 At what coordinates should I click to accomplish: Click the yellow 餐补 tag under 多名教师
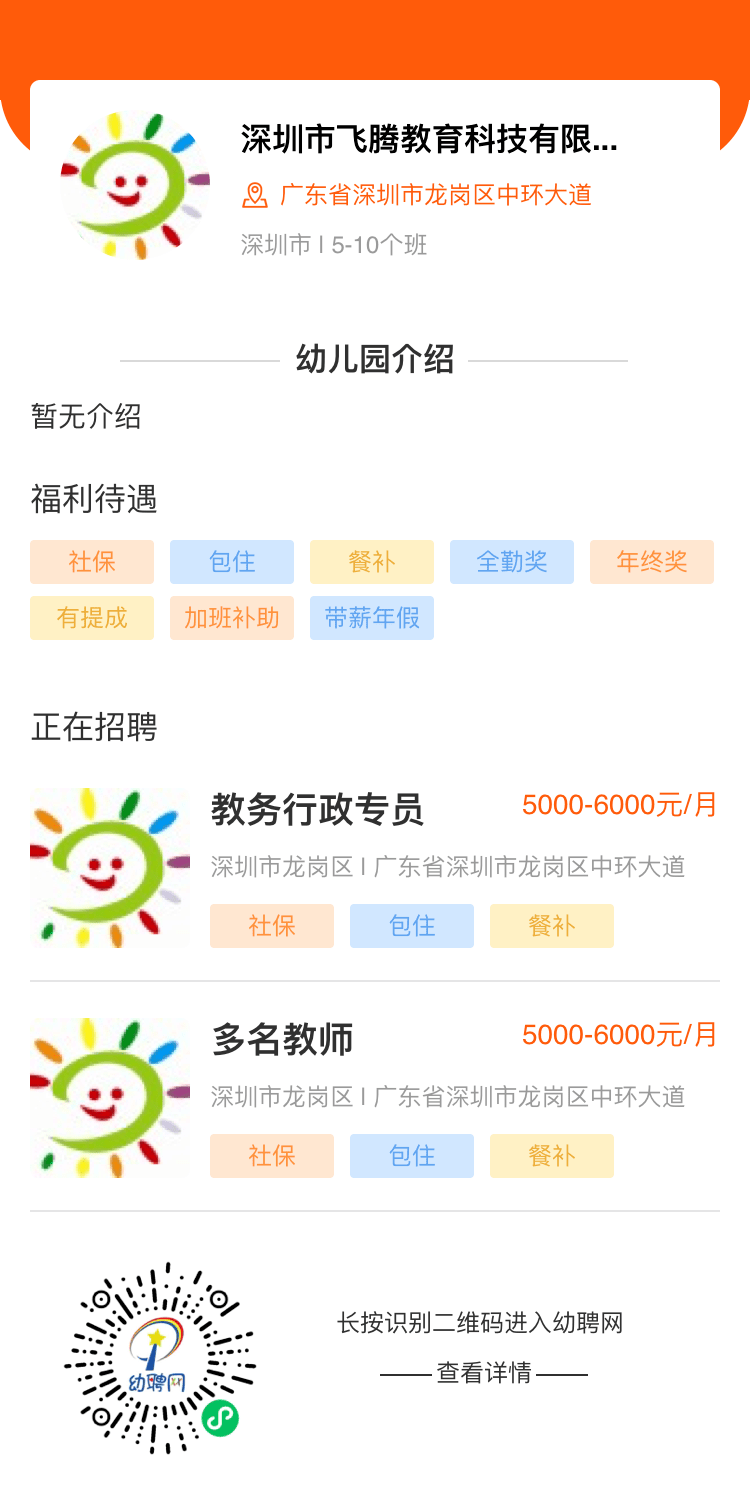point(551,1155)
